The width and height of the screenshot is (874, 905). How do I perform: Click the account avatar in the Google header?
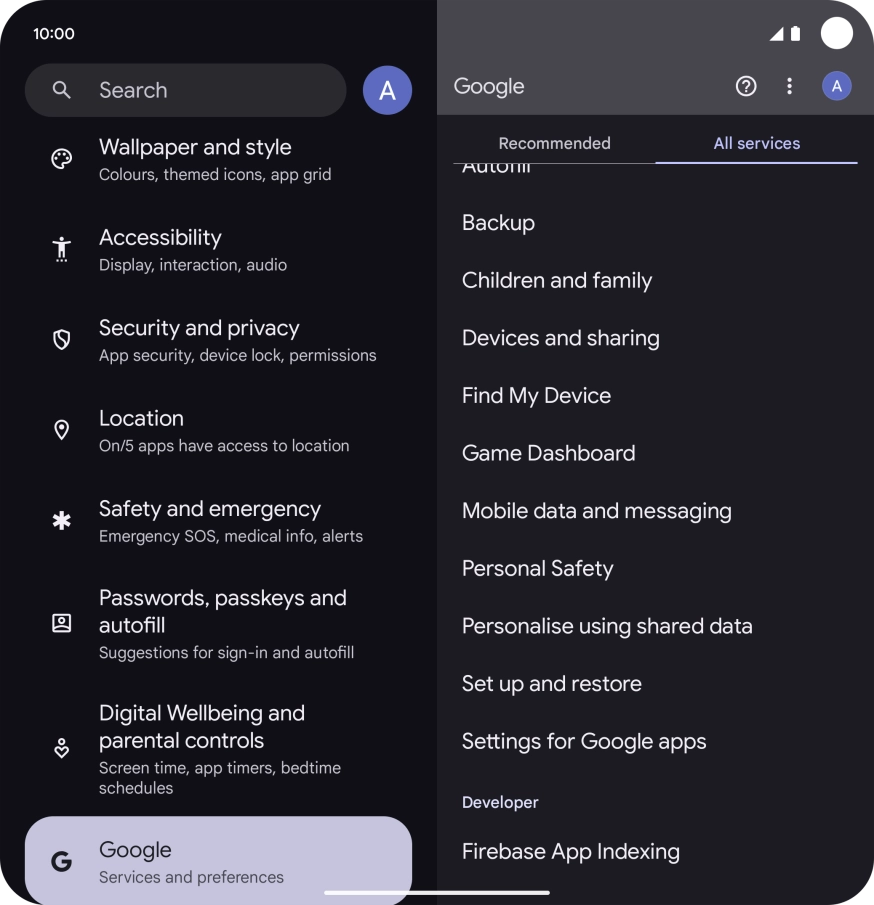click(836, 86)
